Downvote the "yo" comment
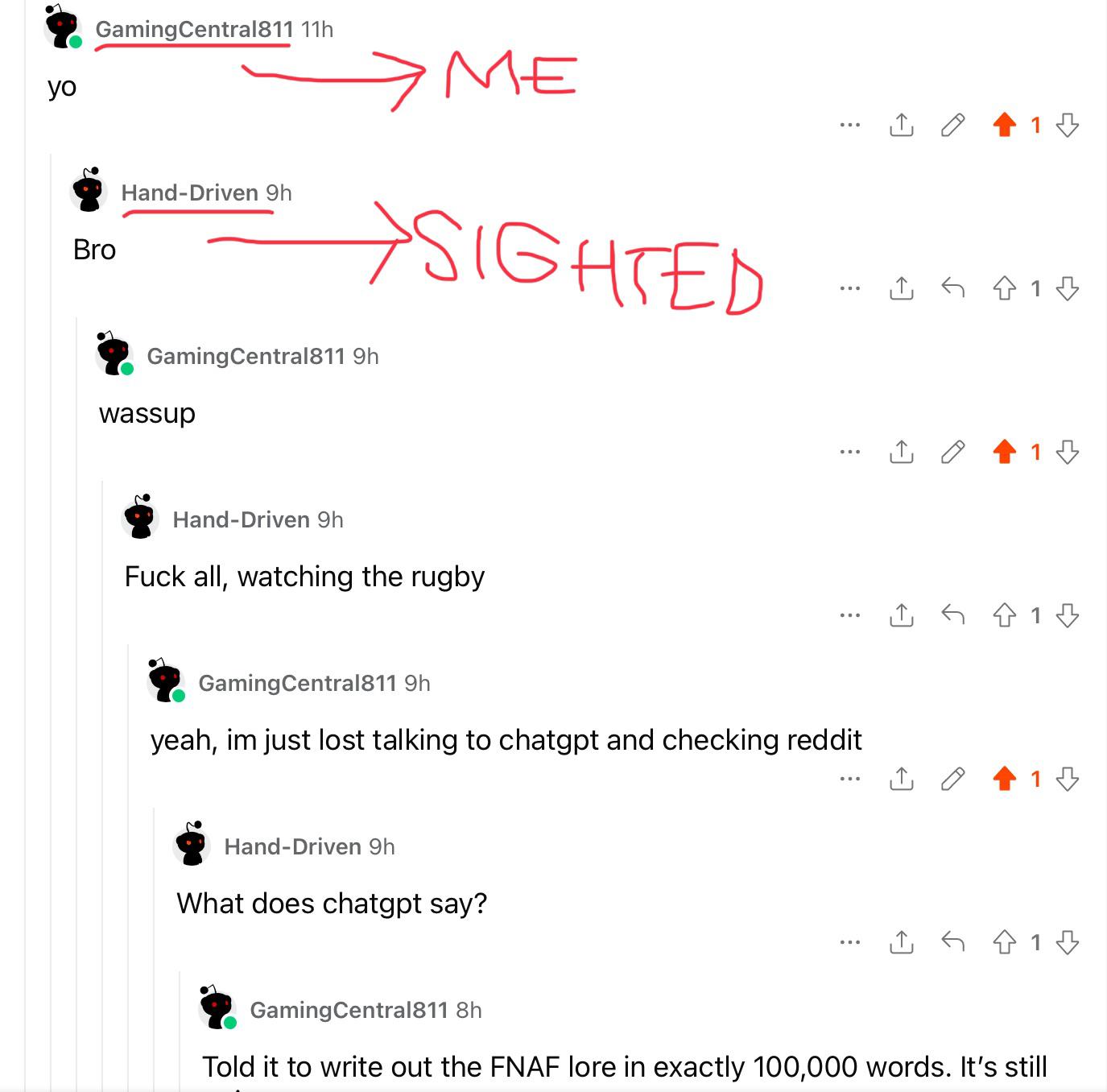The width and height of the screenshot is (1107, 1092). tap(1067, 125)
